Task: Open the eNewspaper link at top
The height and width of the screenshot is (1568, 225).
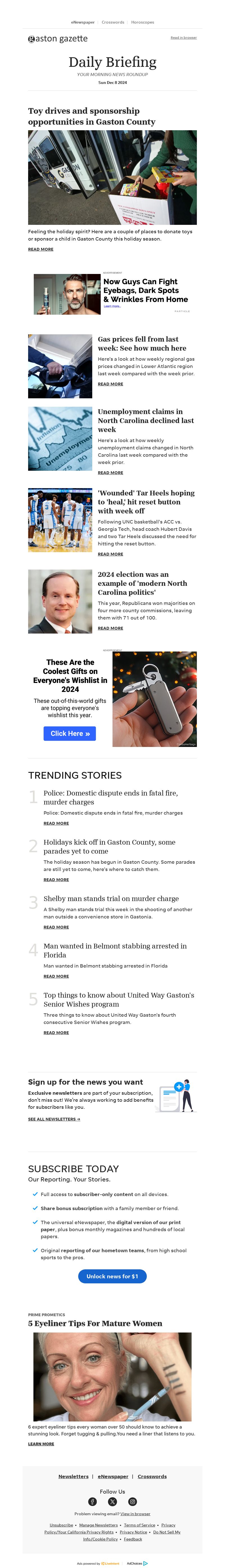Action: click(82, 22)
